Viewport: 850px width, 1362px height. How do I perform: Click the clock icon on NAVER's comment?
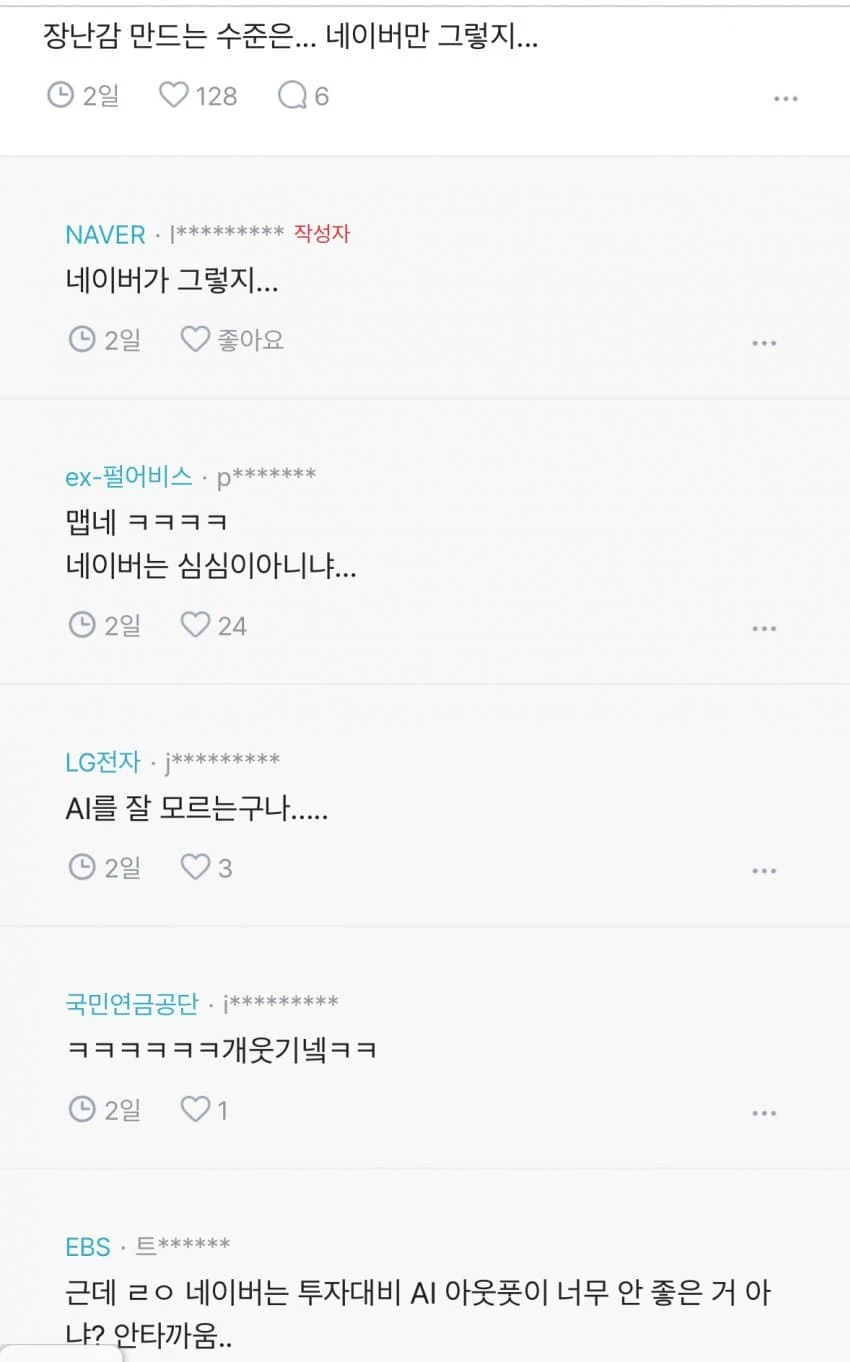coord(82,340)
